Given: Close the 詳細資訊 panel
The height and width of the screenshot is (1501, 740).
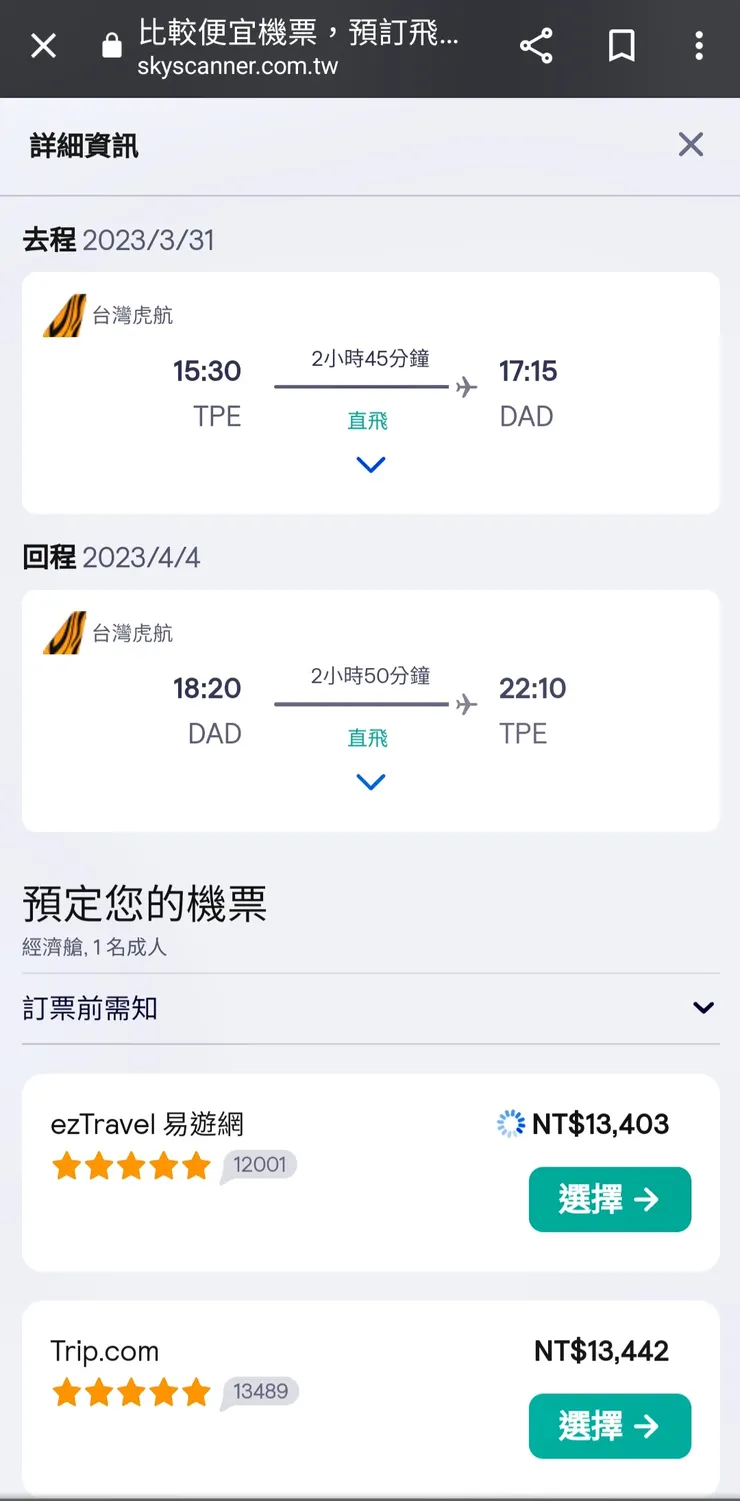Looking at the screenshot, I should pyautogui.click(x=690, y=144).
